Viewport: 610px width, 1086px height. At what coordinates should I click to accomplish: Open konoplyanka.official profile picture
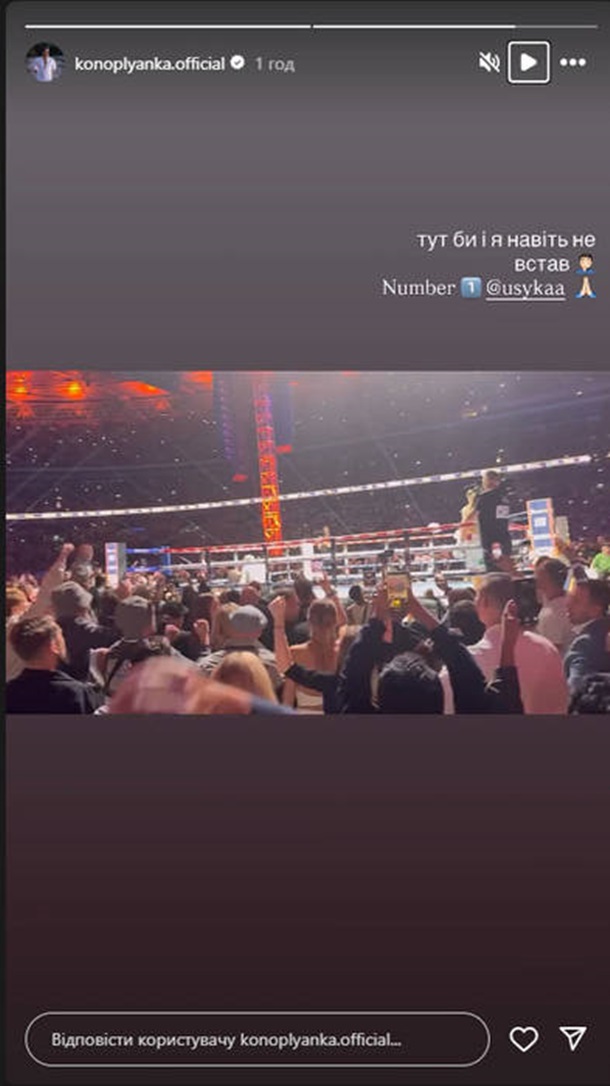coord(44,63)
